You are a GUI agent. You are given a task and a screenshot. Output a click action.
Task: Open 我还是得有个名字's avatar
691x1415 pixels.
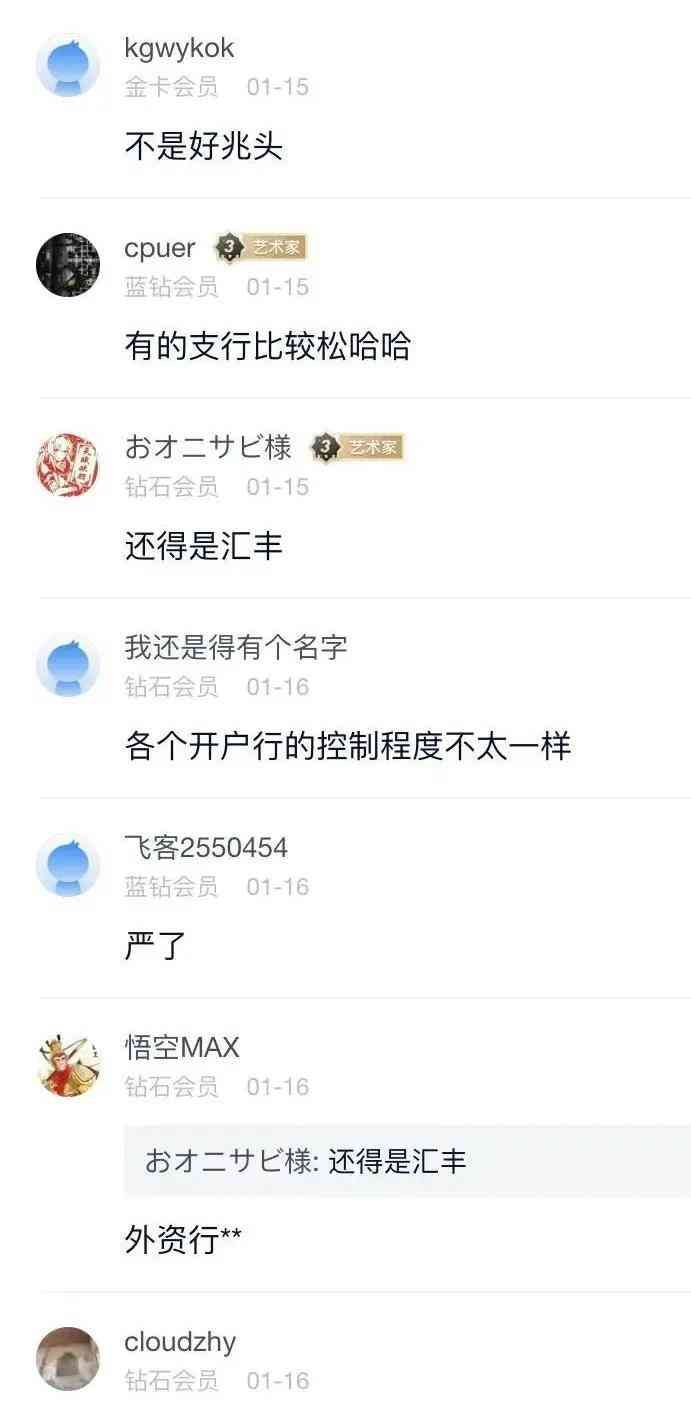click(x=68, y=665)
